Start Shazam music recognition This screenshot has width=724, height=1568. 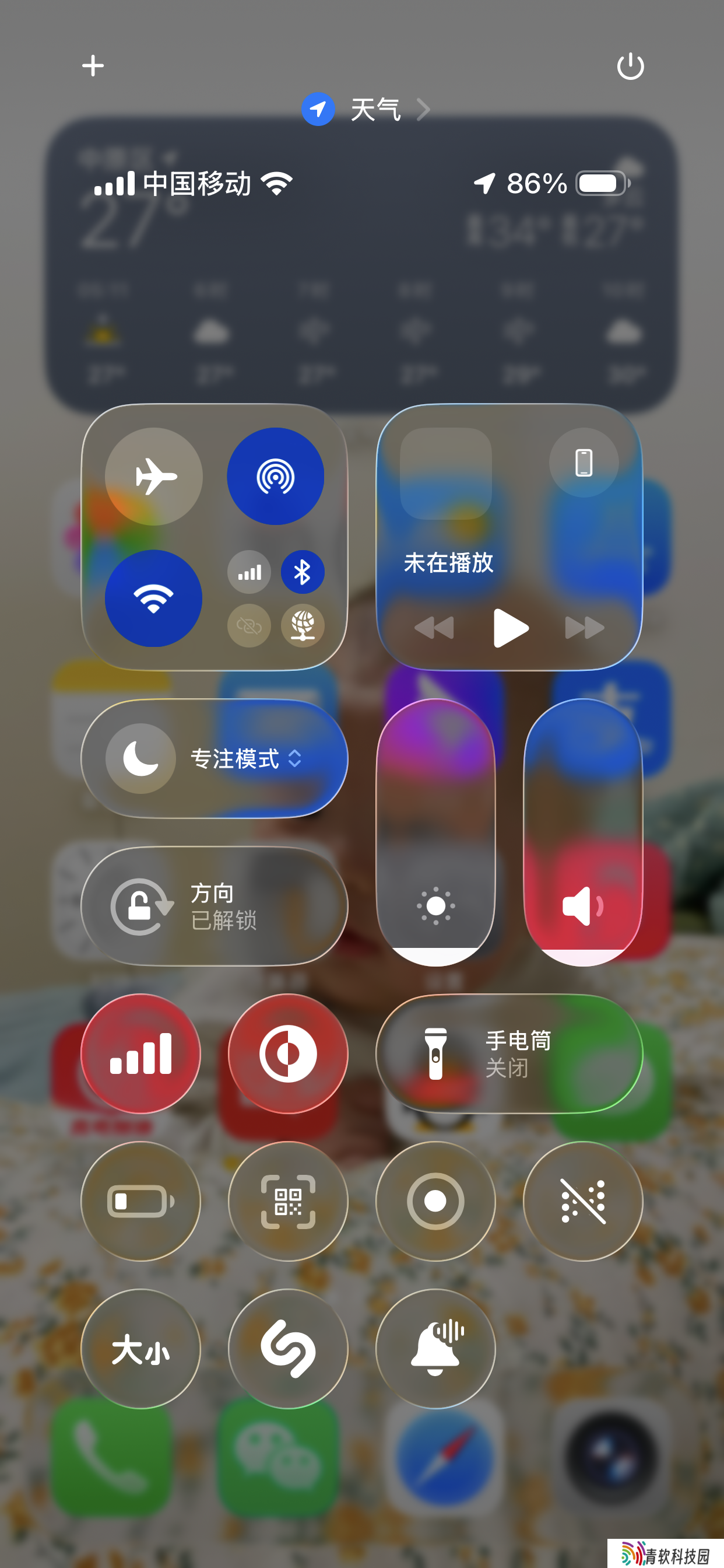288,1349
